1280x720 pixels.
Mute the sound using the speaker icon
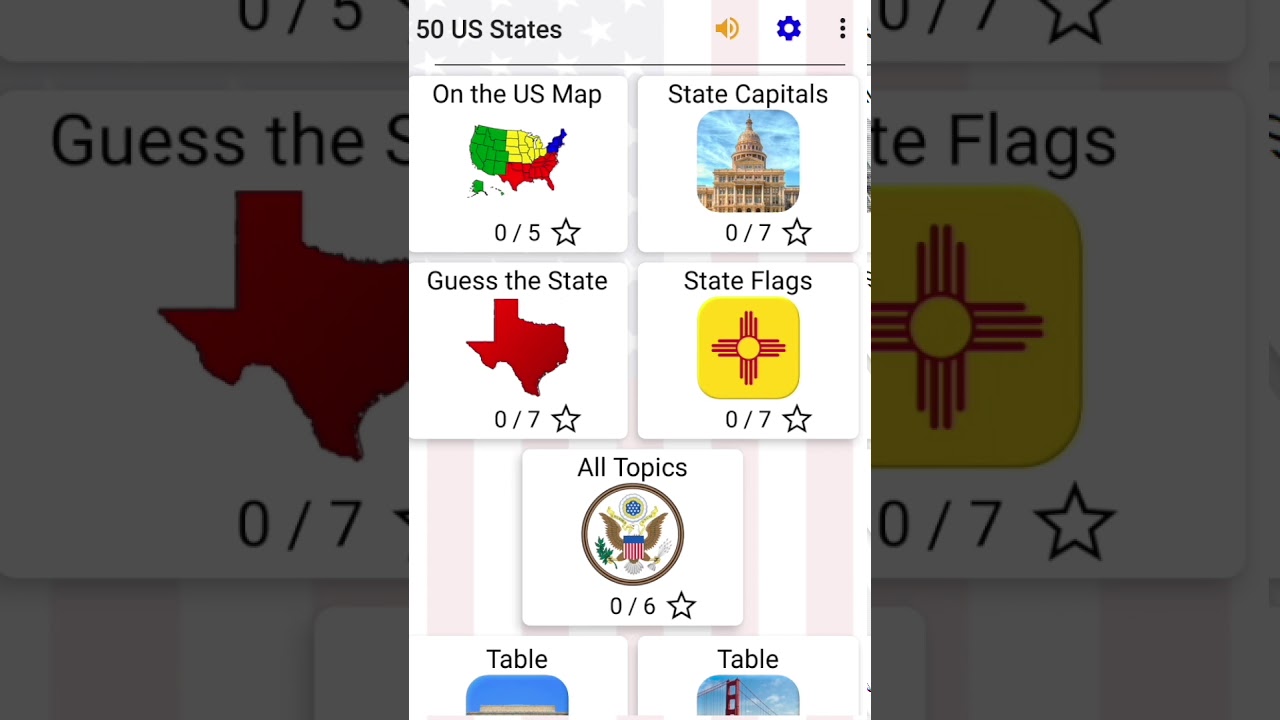[727, 29]
